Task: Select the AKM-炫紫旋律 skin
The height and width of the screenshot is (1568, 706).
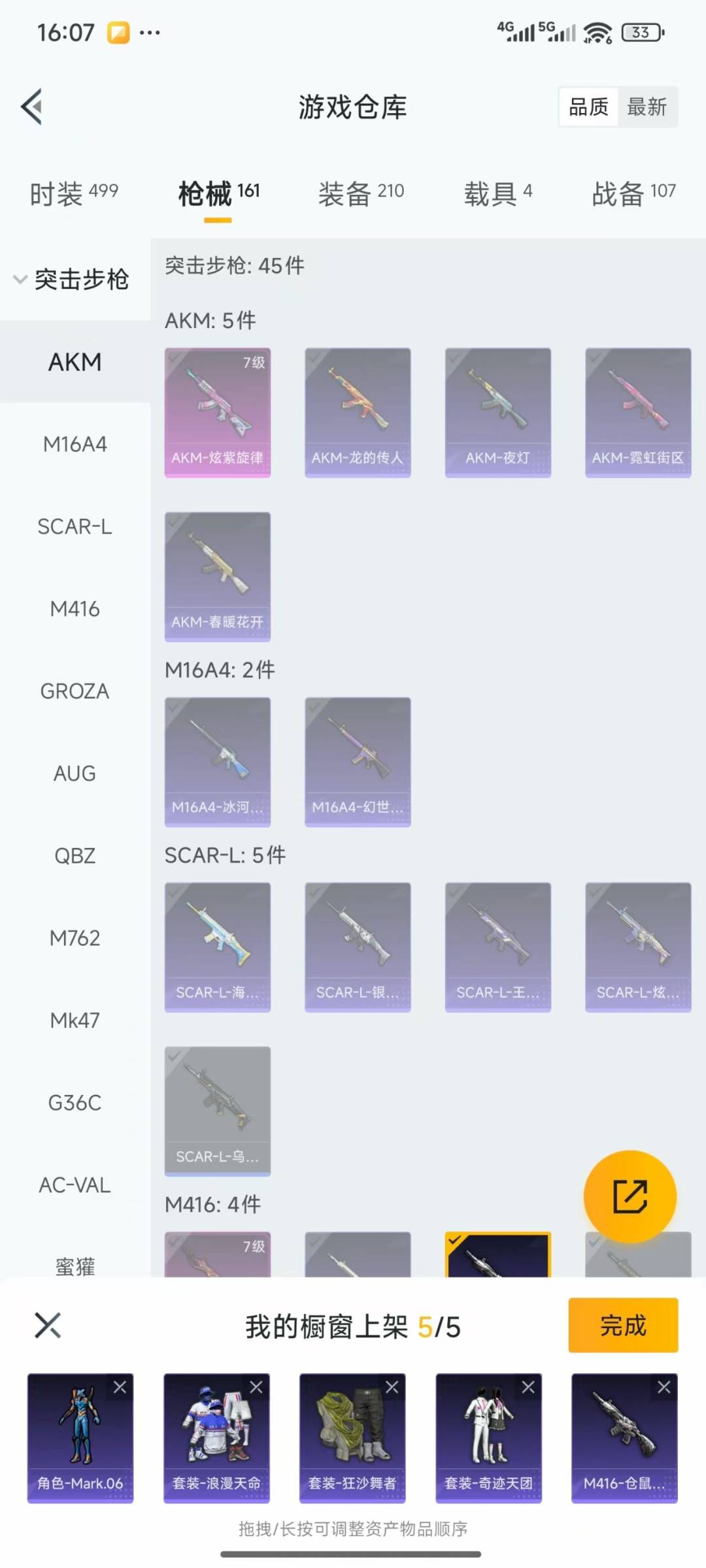Action: [218, 413]
